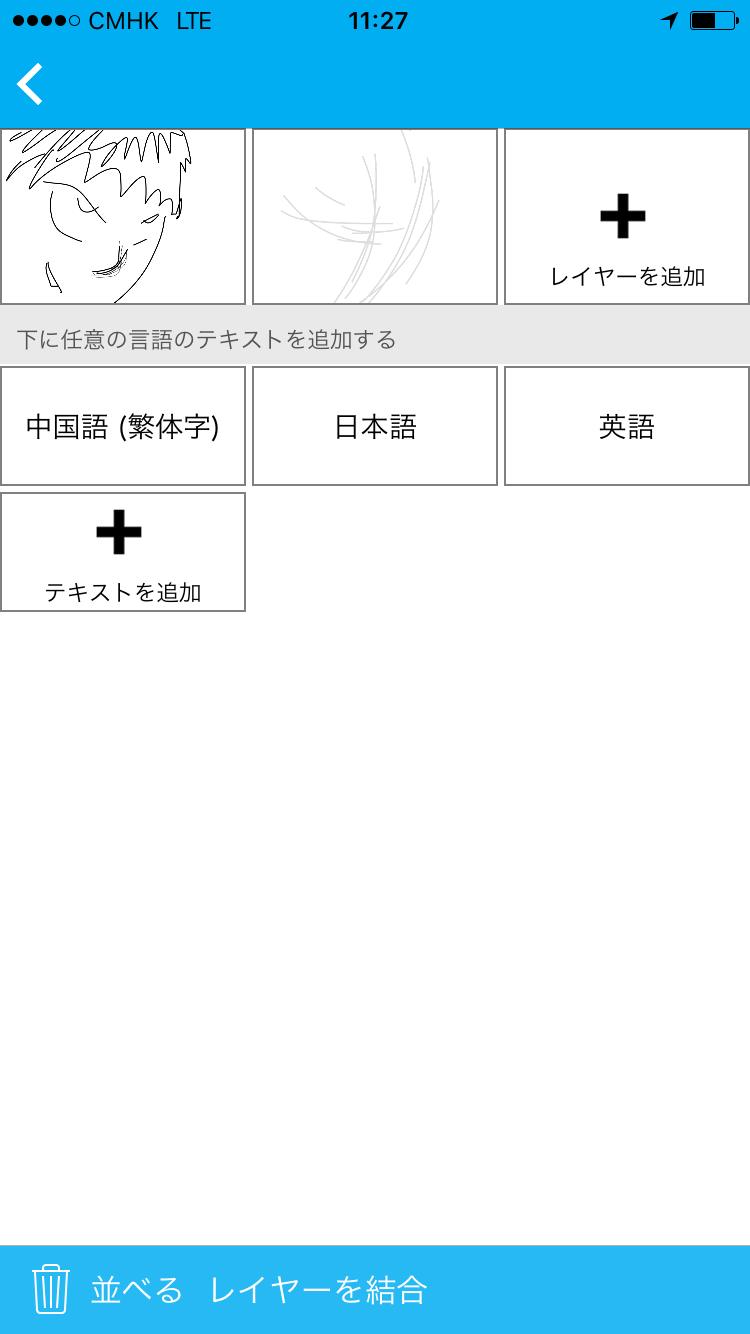Open the layer with the face sketch
Image resolution: width=750 pixels, height=1334 pixels.
click(123, 216)
